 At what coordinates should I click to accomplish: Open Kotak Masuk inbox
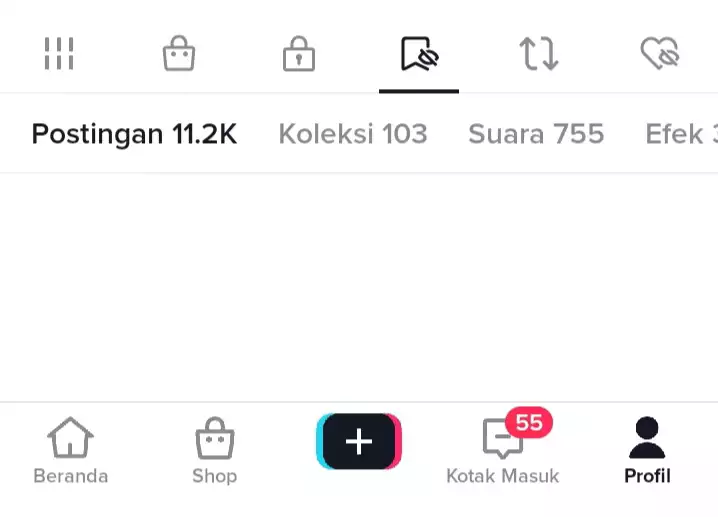[502, 452]
